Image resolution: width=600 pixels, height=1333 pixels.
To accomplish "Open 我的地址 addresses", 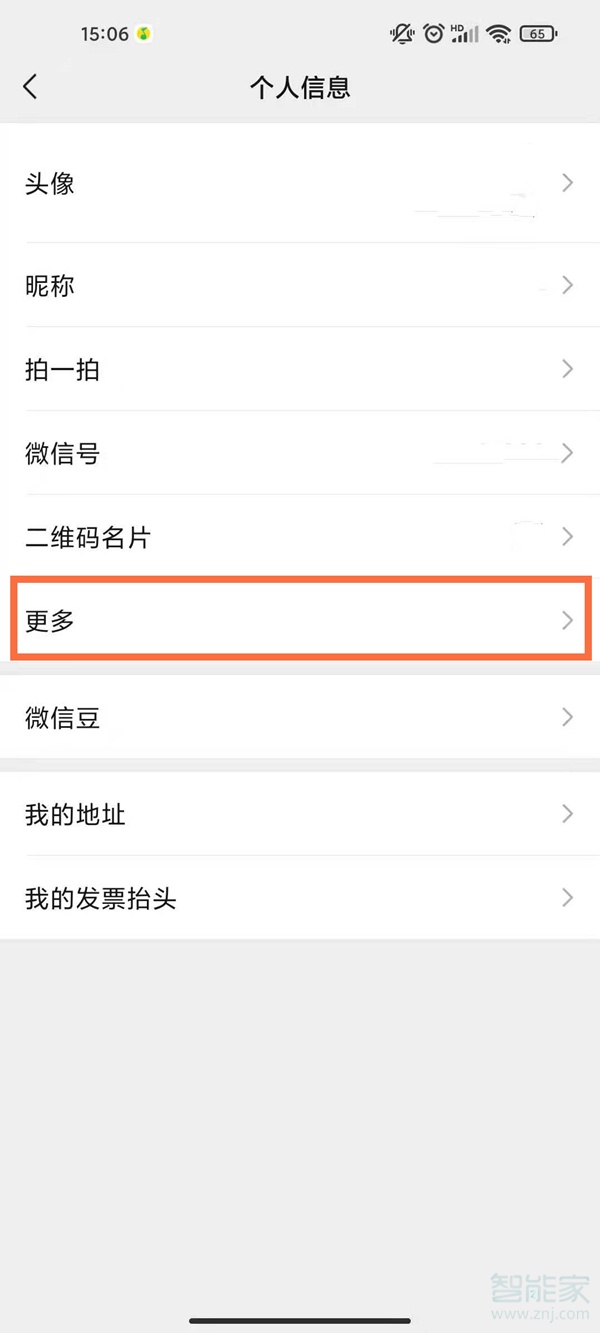I will [x=300, y=814].
